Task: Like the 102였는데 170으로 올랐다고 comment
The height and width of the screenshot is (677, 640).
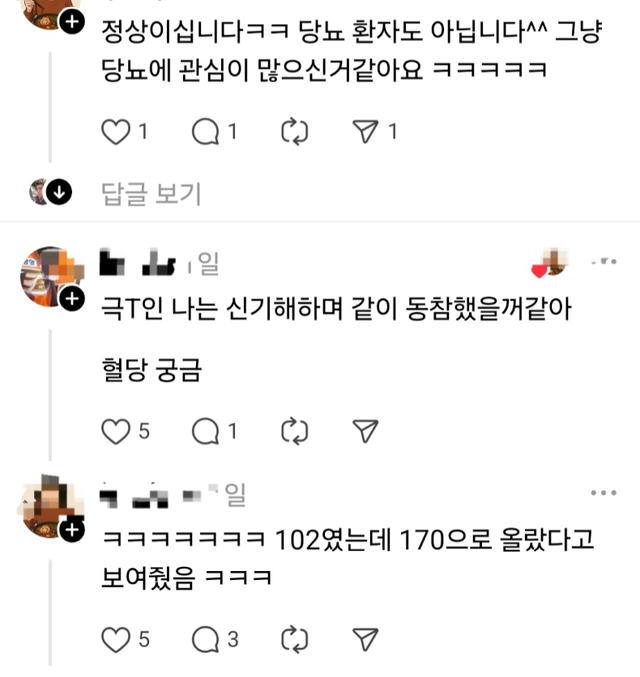Action: tap(118, 638)
